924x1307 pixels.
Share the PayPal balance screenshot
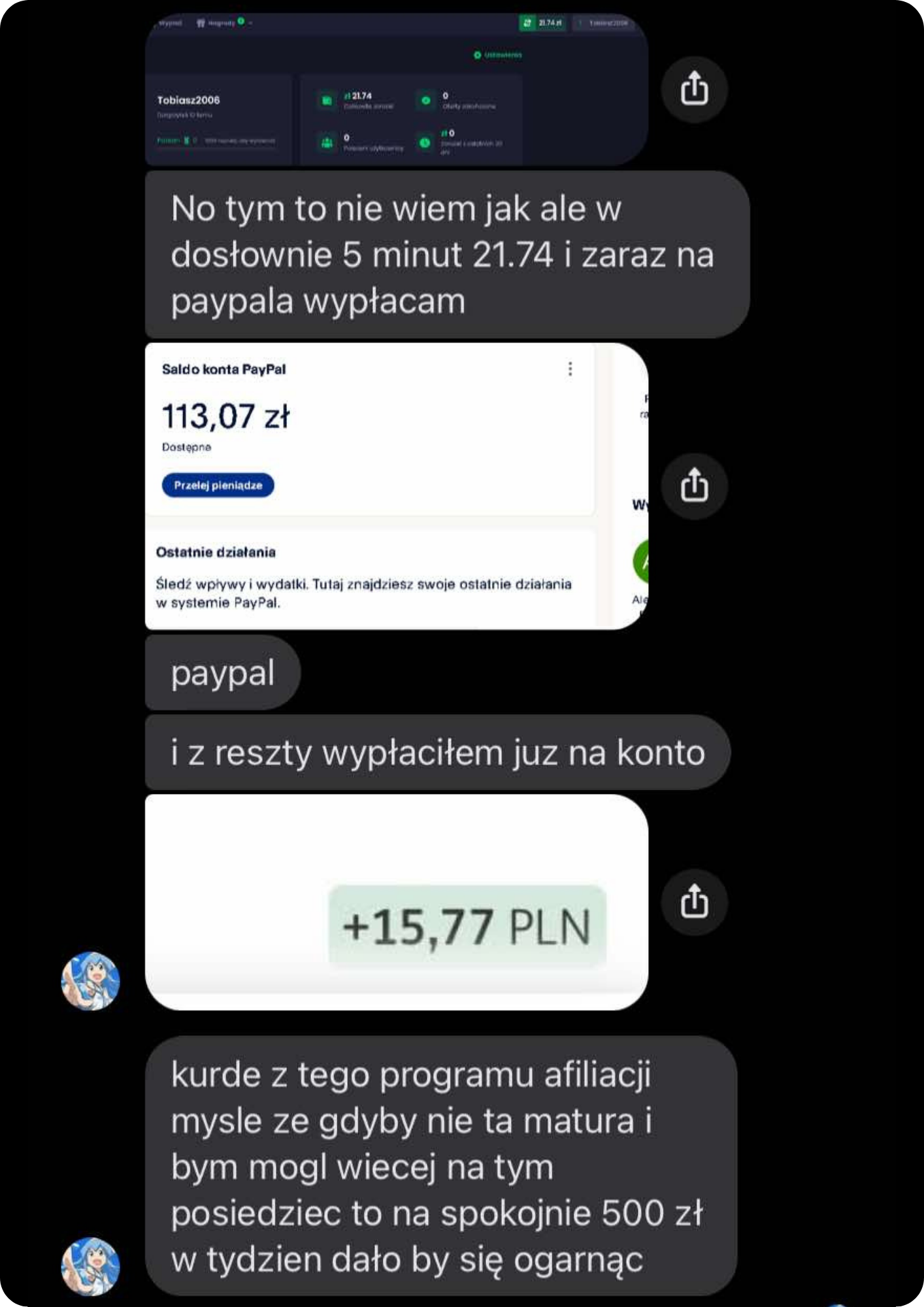point(694,486)
